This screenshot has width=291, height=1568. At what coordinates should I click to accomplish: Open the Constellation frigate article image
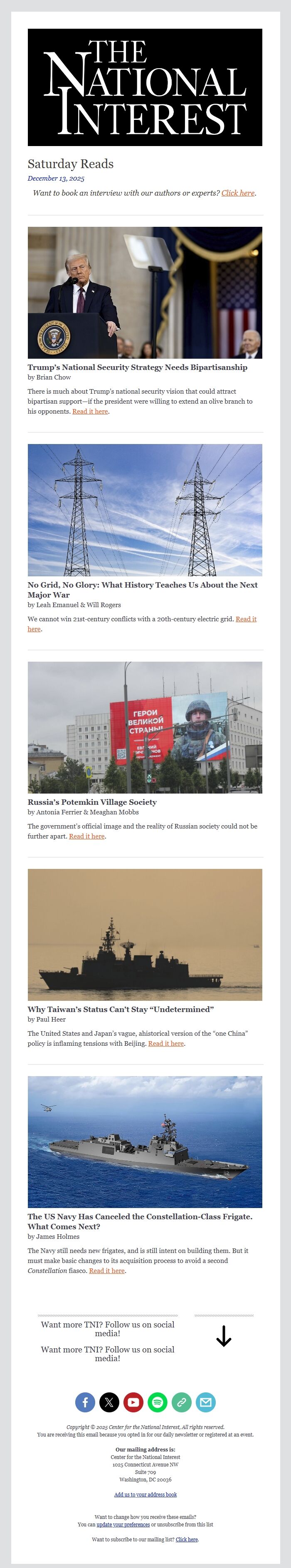pos(145,1142)
